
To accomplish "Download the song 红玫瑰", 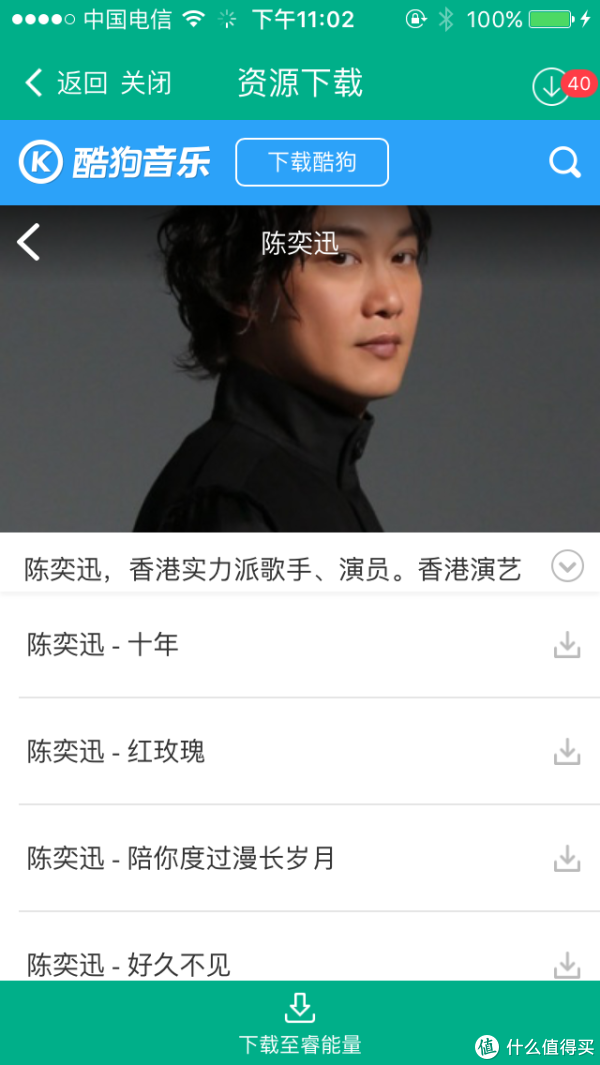I will pyautogui.click(x=567, y=751).
